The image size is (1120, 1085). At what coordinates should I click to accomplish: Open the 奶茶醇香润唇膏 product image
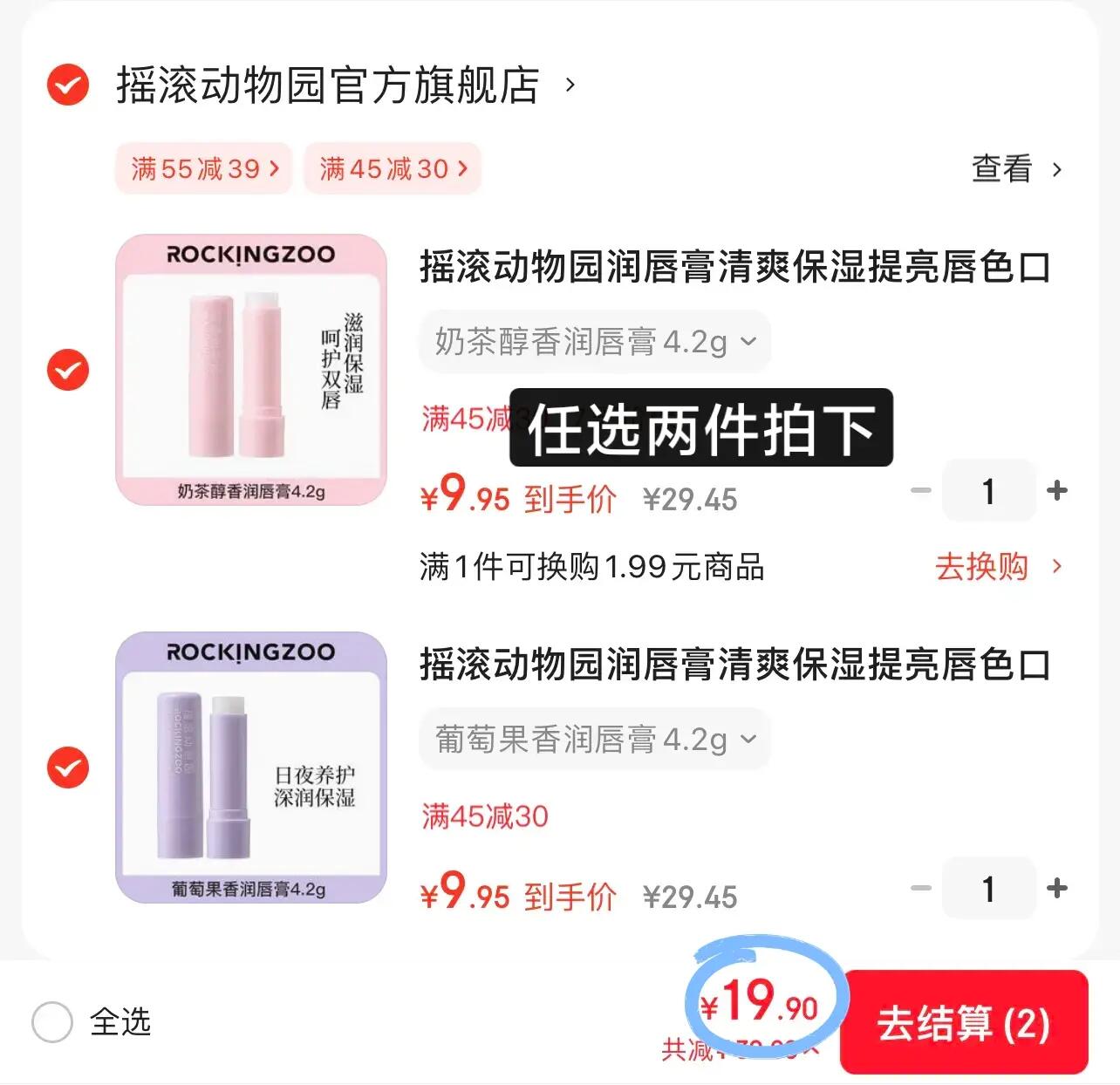tap(251, 370)
